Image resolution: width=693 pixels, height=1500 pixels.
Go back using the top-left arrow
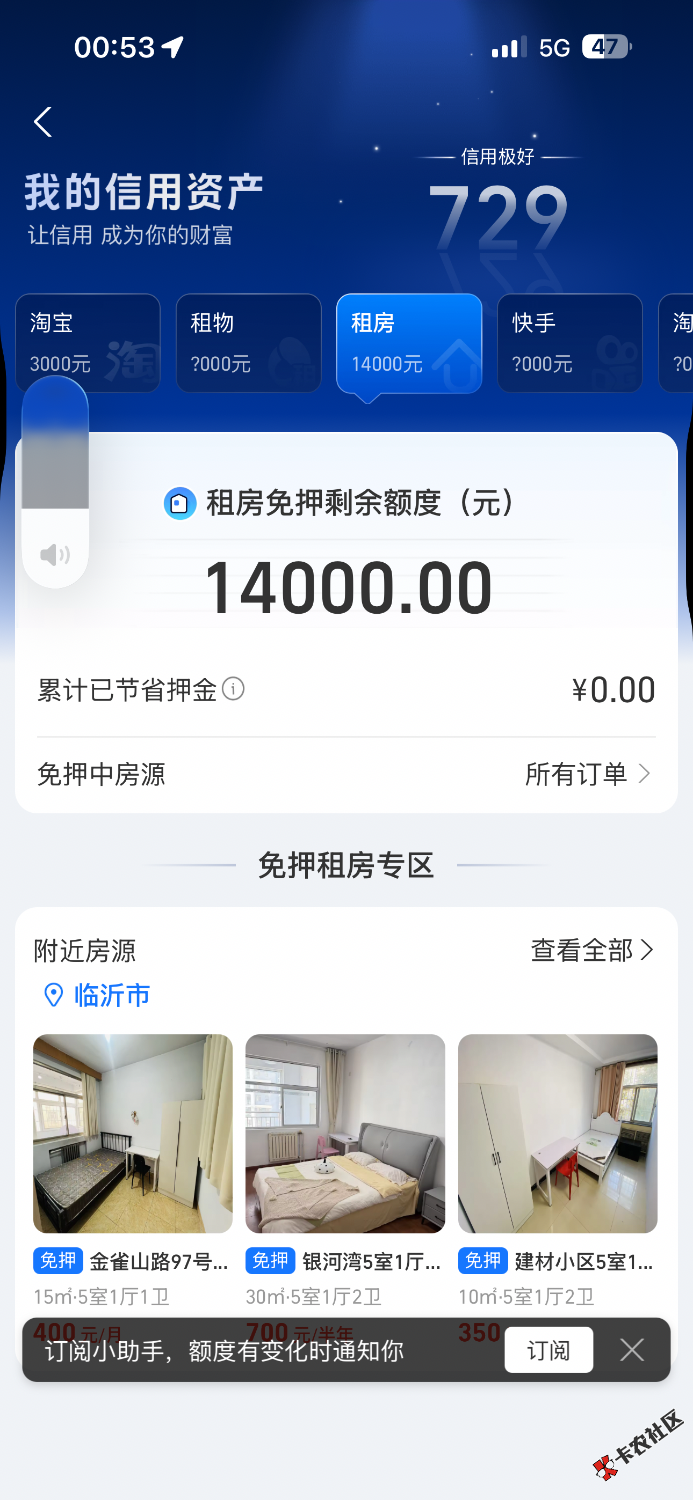click(43, 122)
